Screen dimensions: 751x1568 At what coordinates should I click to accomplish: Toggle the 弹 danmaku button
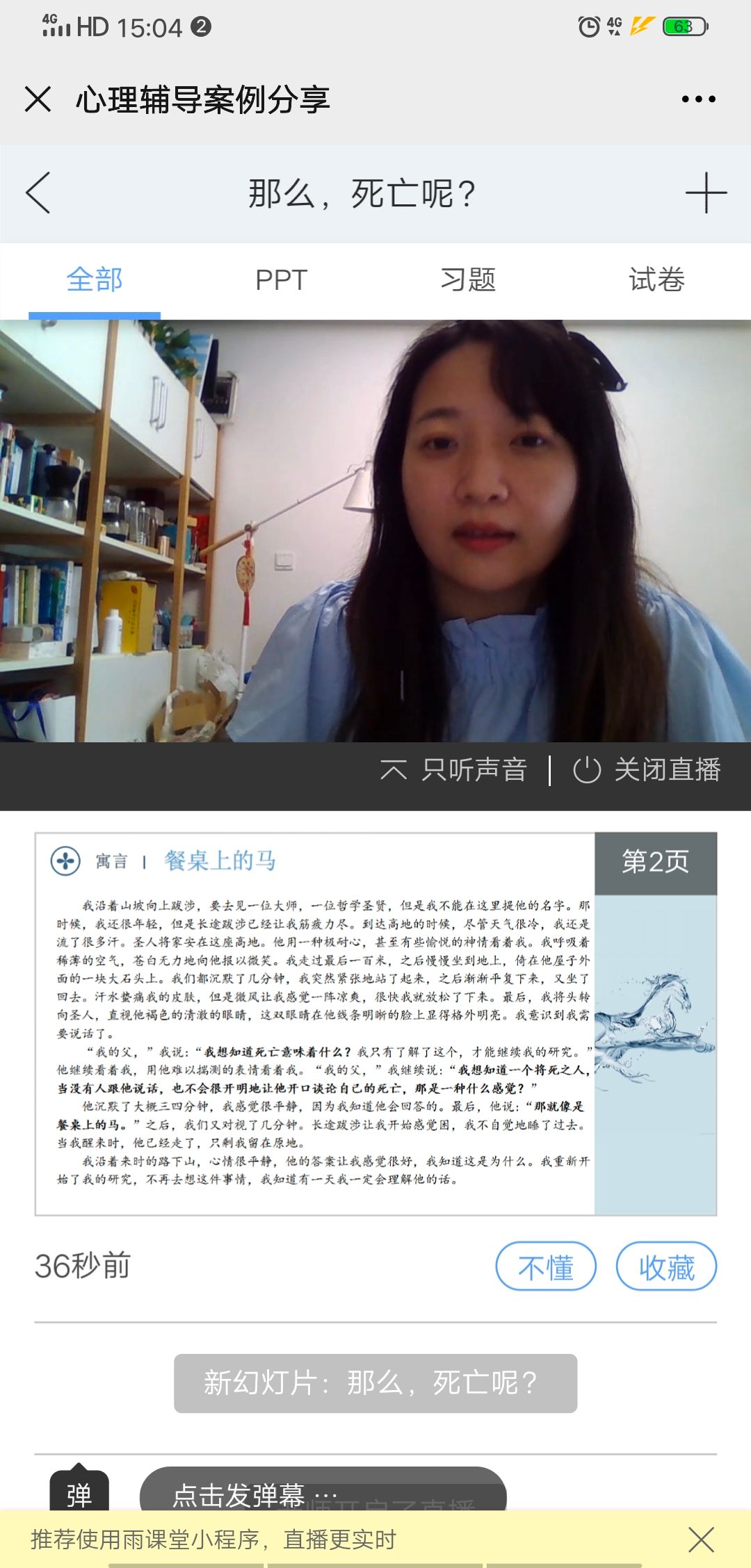coord(79,1492)
